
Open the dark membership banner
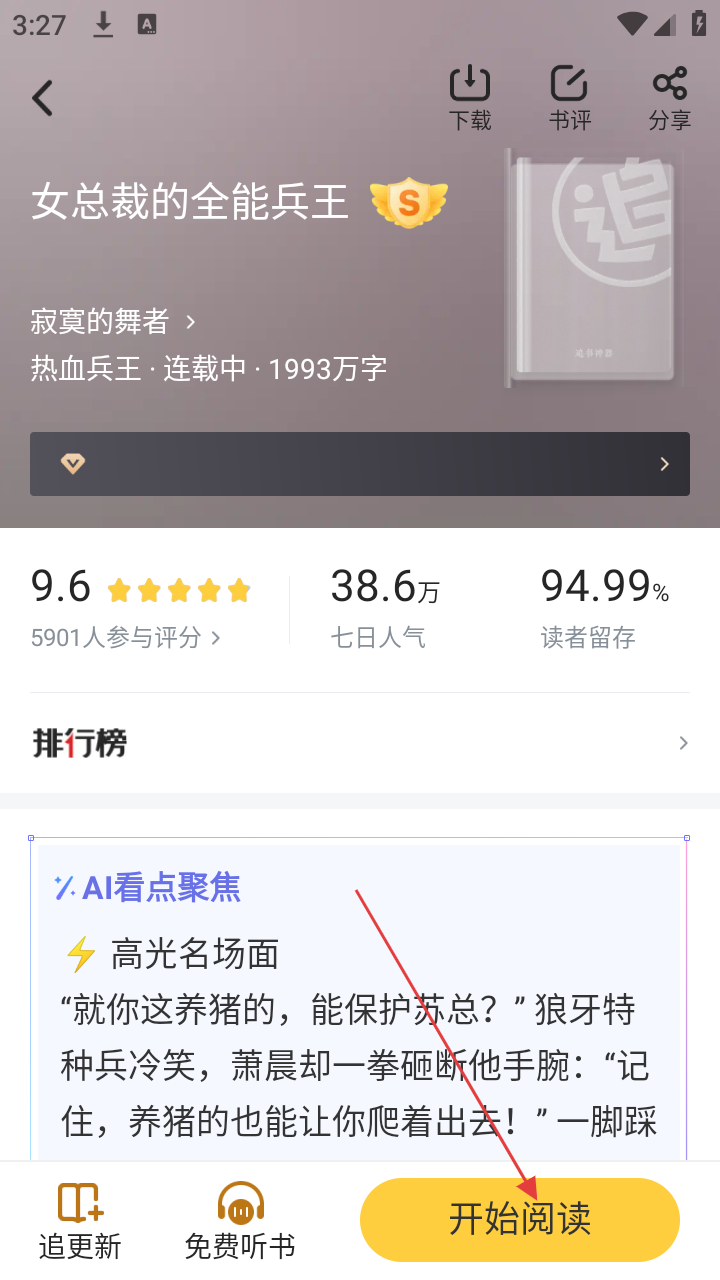(x=360, y=464)
